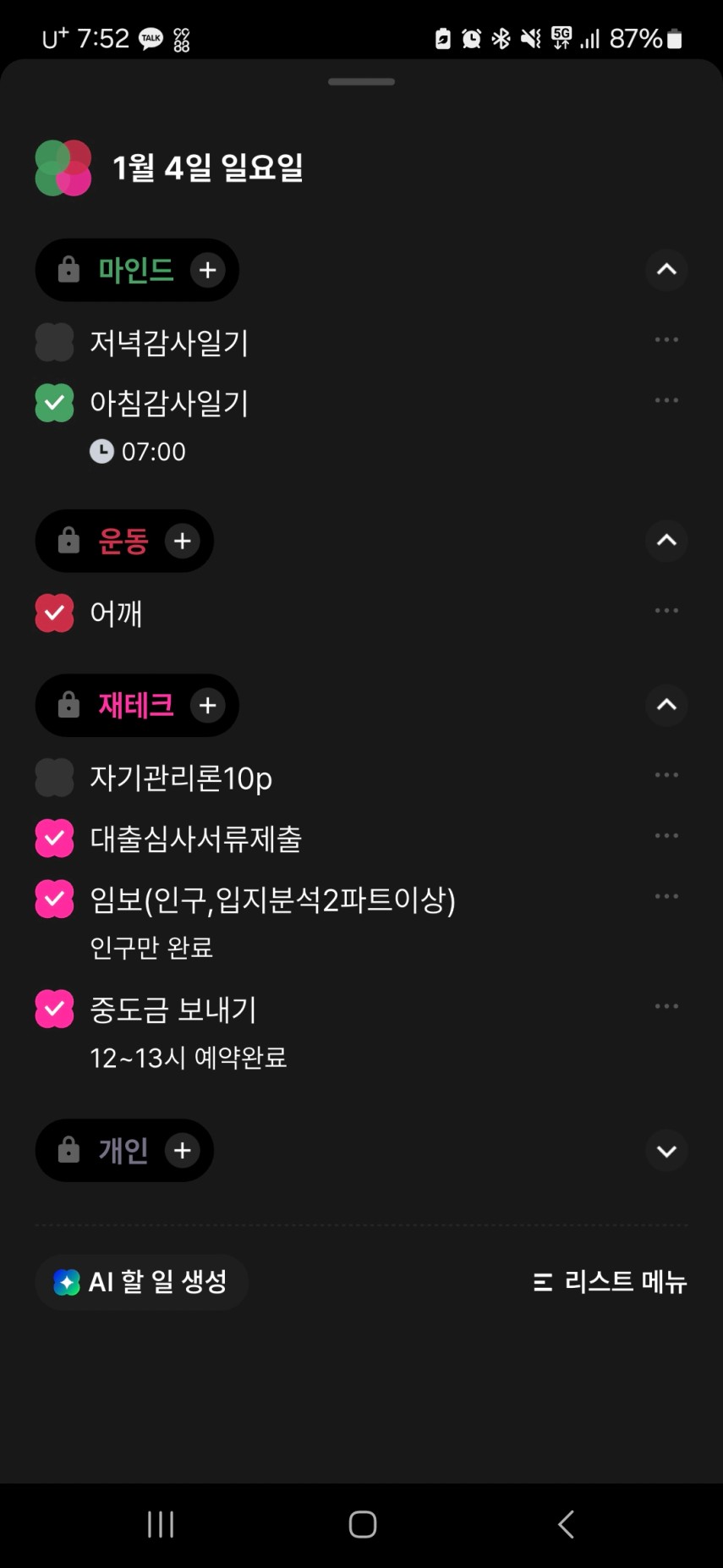This screenshot has width=723, height=1568.
Task: Uncheck 중도금 보내기
Action: click(55, 1009)
